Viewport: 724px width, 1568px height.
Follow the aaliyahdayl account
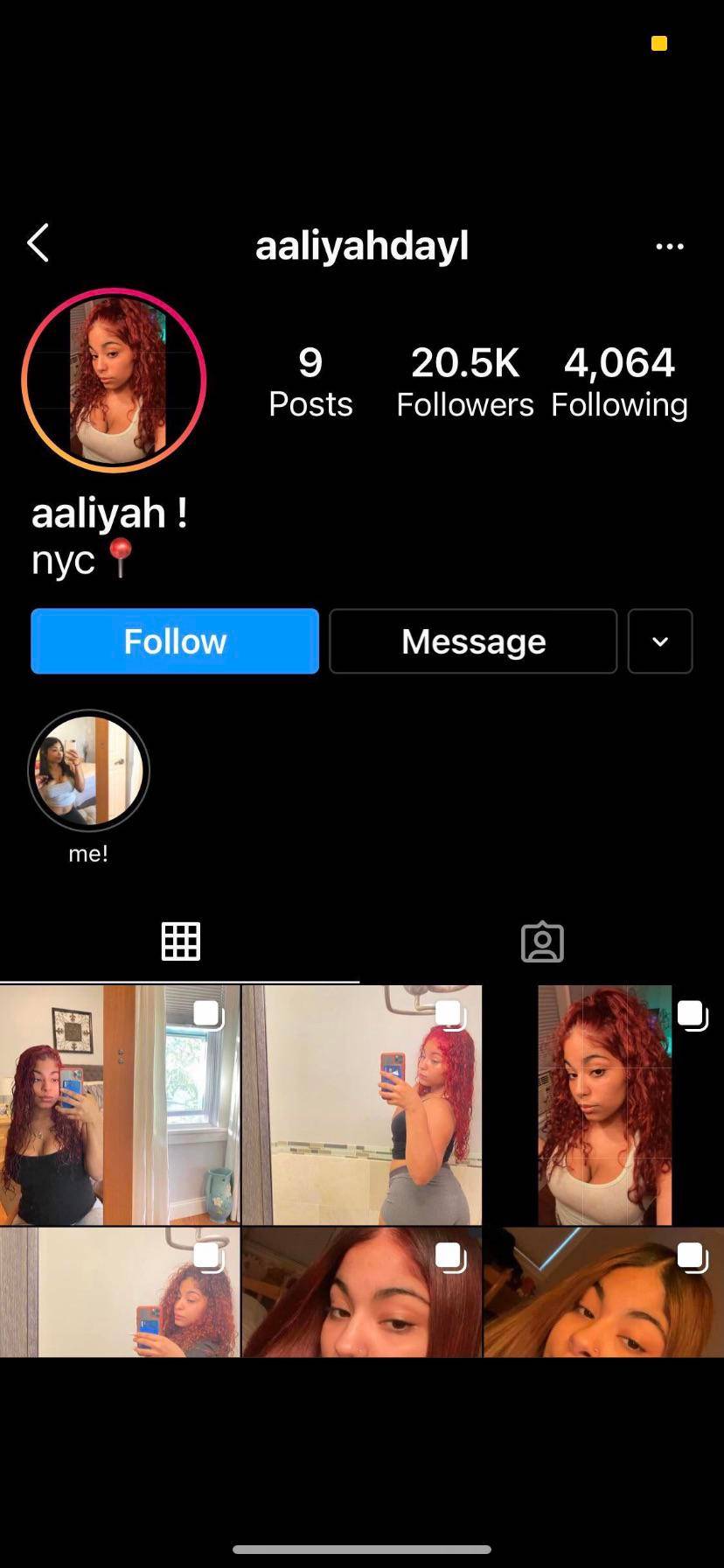[175, 641]
